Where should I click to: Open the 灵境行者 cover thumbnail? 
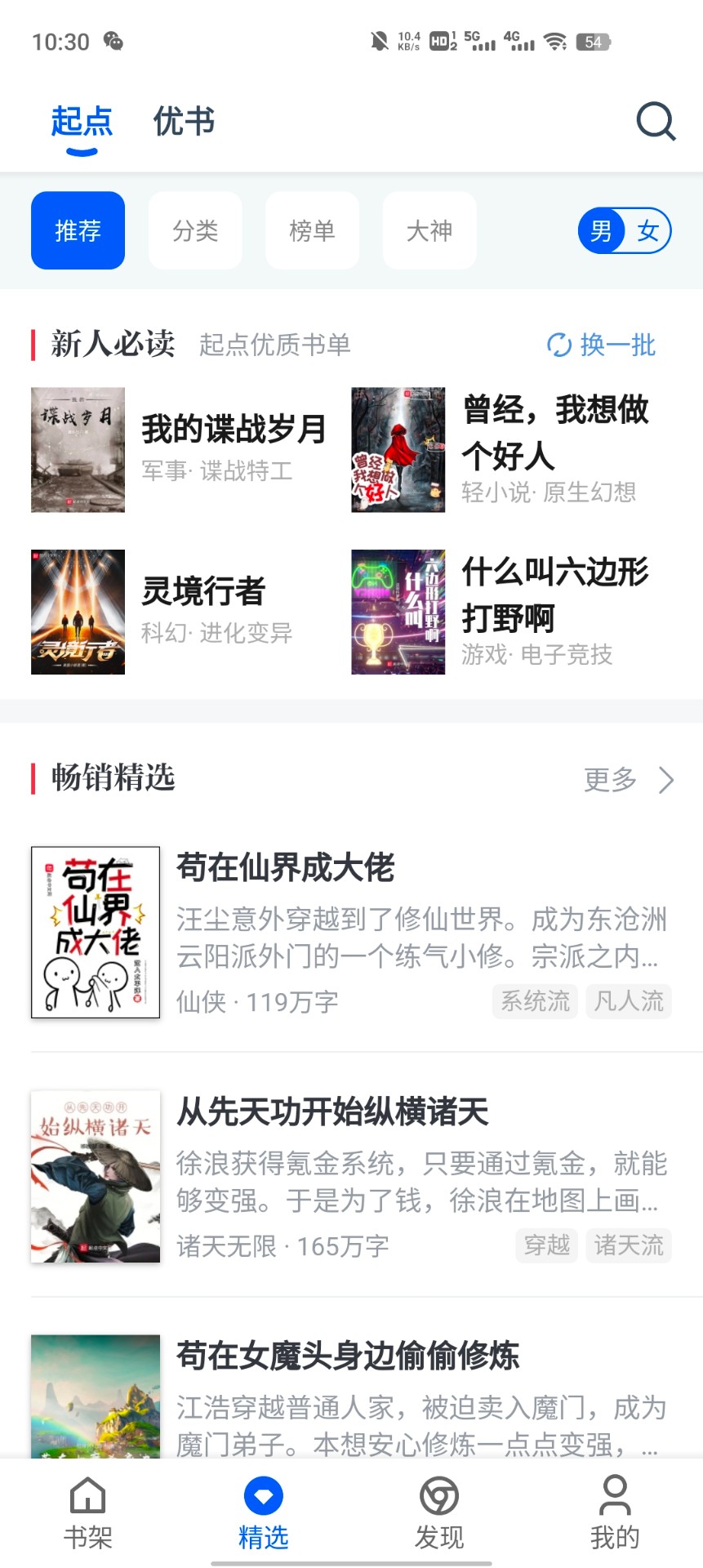77,611
